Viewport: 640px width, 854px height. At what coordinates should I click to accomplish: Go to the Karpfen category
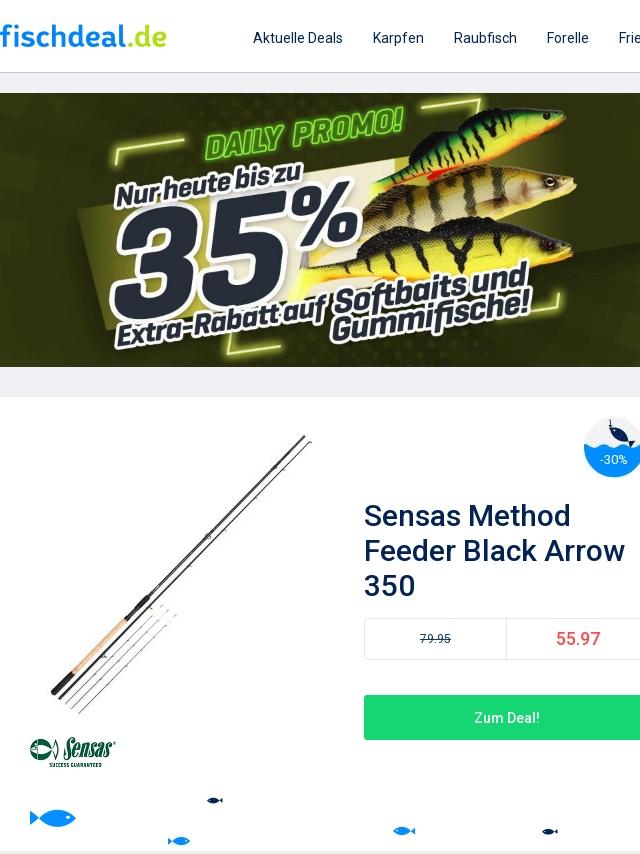pyautogui.click(x=398, y=38)
